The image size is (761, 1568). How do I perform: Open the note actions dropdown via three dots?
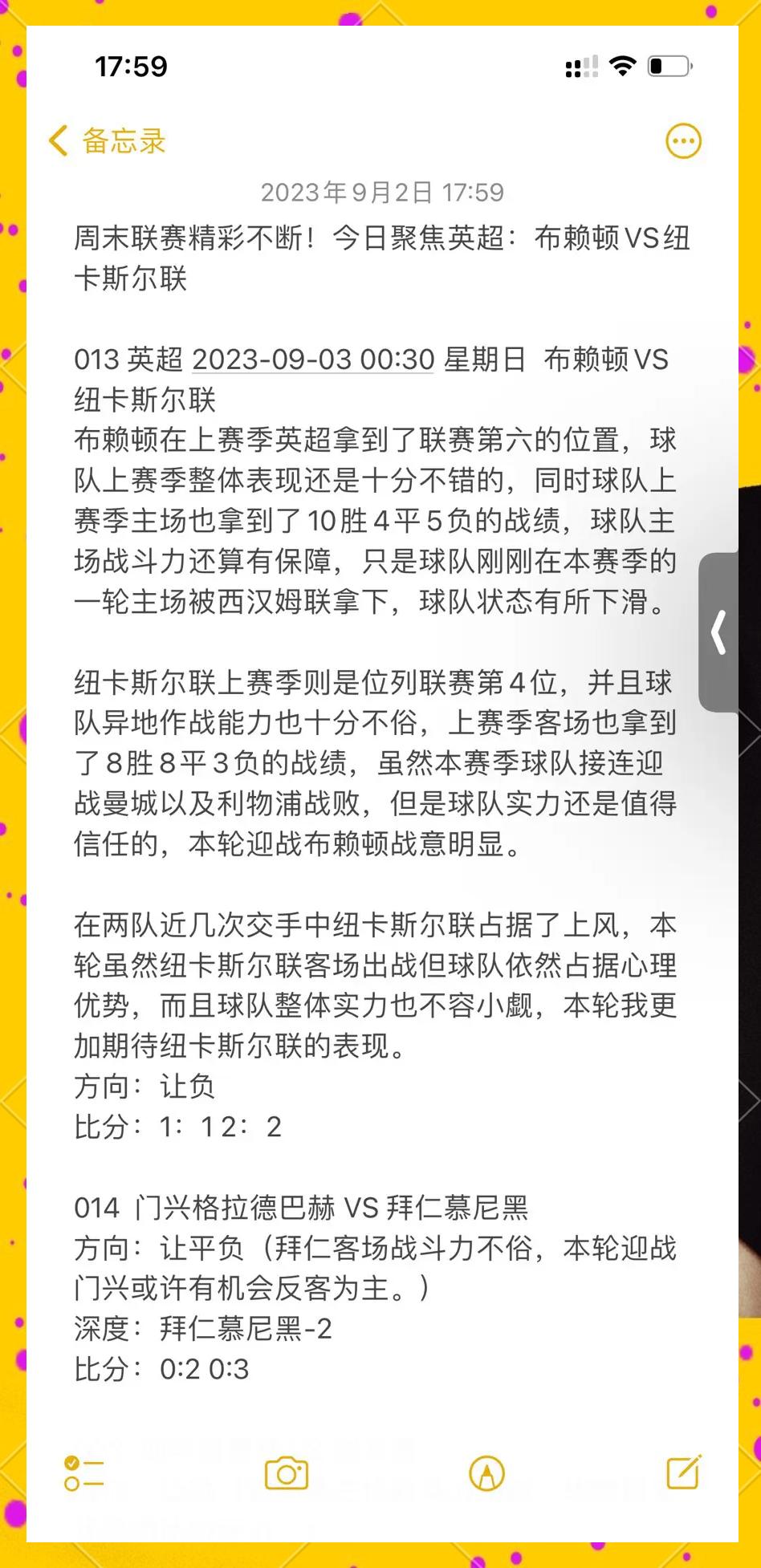tap(683, 140)
